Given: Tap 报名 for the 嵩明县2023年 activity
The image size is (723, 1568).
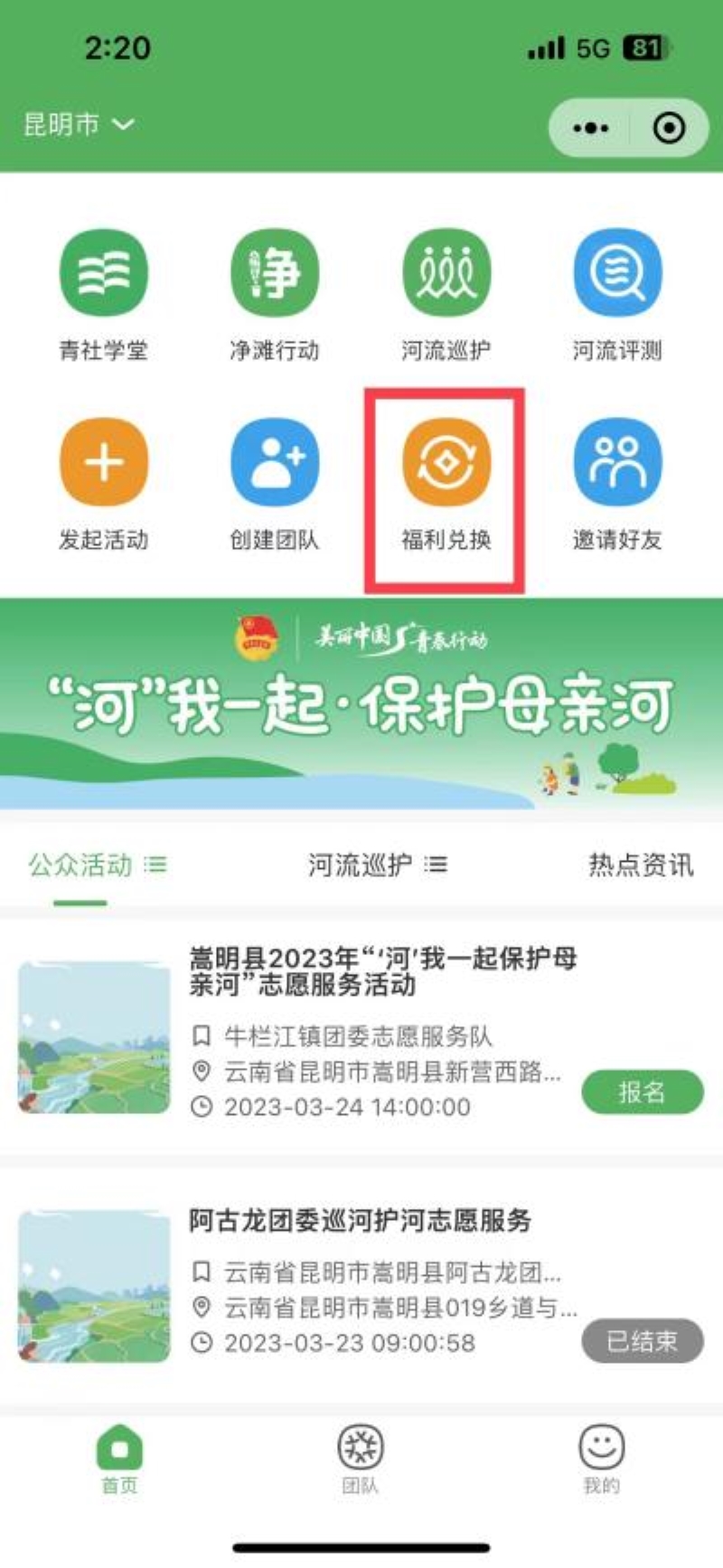Looking at the screenshot, I should tap(642, 1091).
